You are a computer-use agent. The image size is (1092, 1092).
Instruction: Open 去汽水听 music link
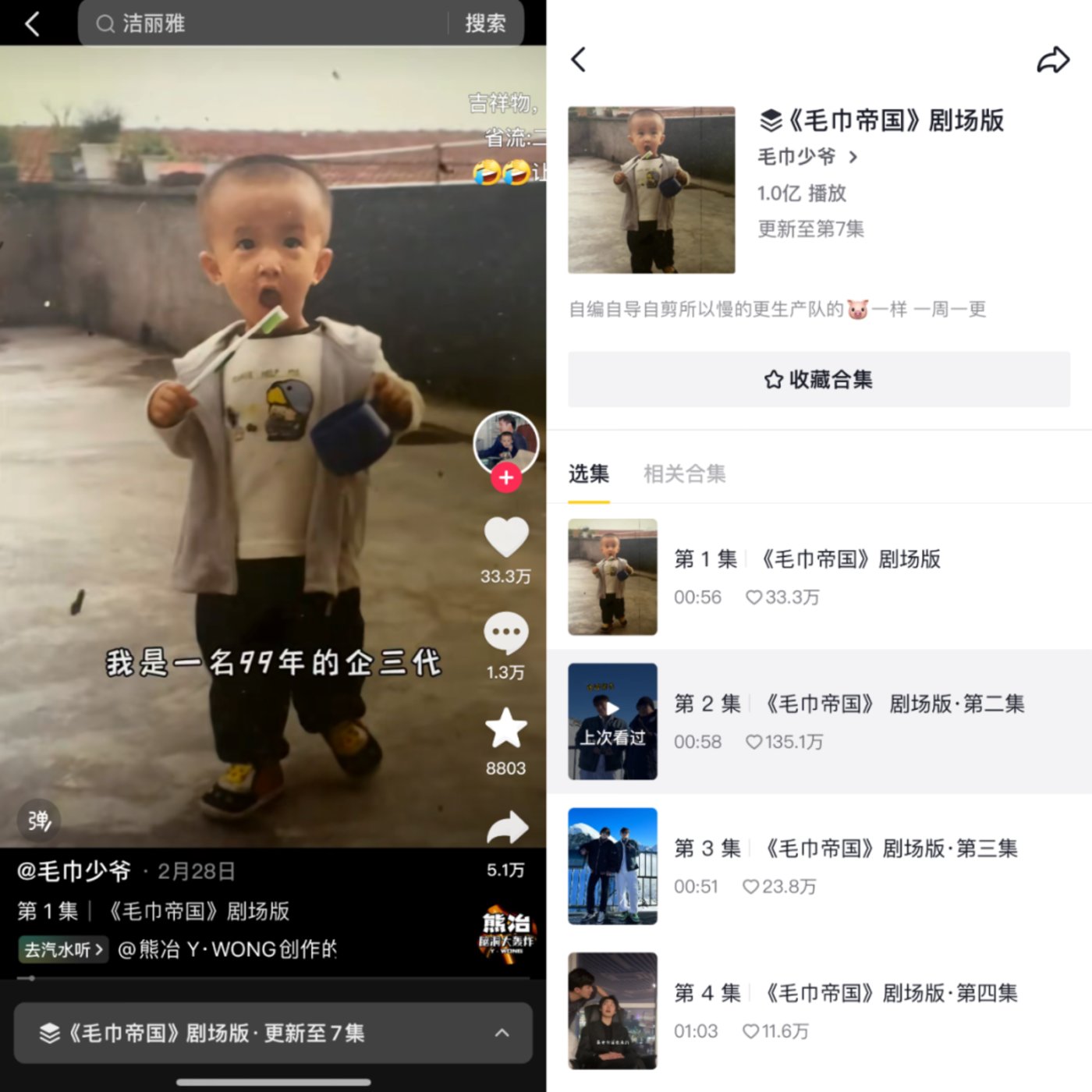[x=62, y=949]
